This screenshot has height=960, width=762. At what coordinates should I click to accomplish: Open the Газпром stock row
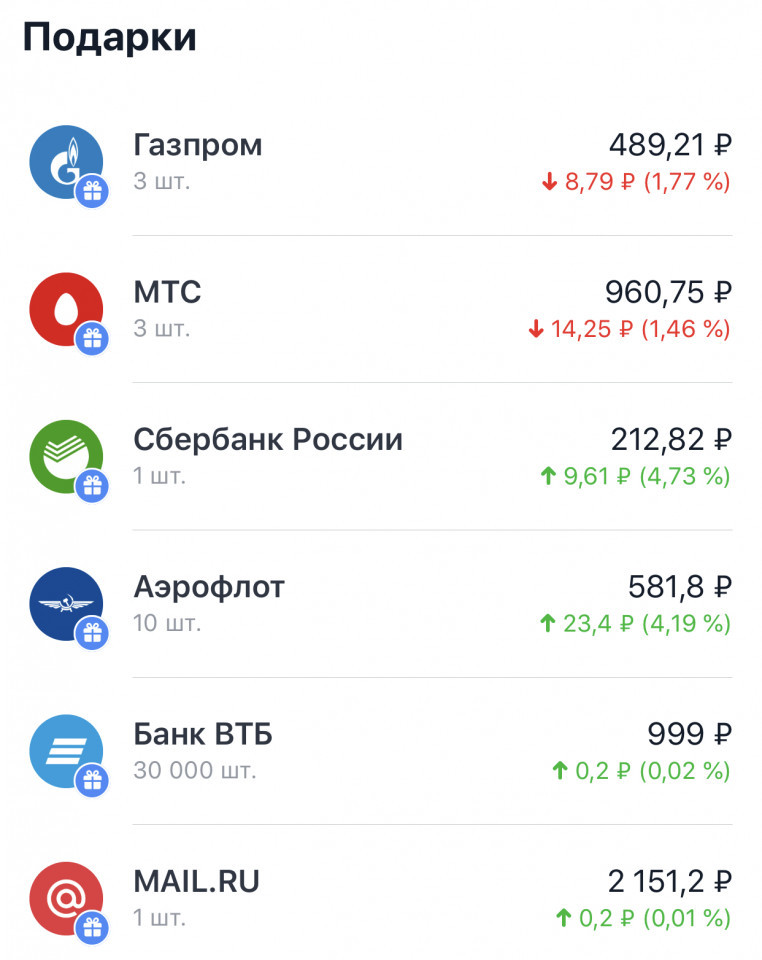[x=380, y=162]
